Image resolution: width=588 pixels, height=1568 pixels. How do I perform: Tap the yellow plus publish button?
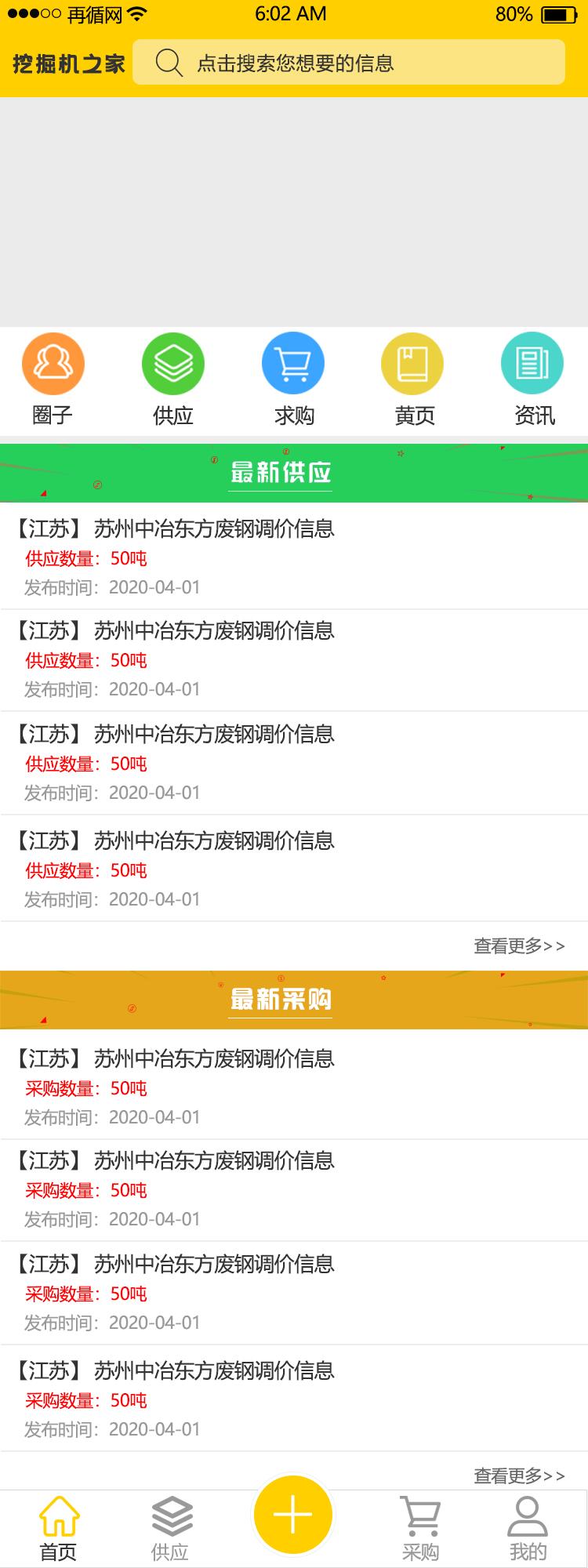[x=293, y=1515]
